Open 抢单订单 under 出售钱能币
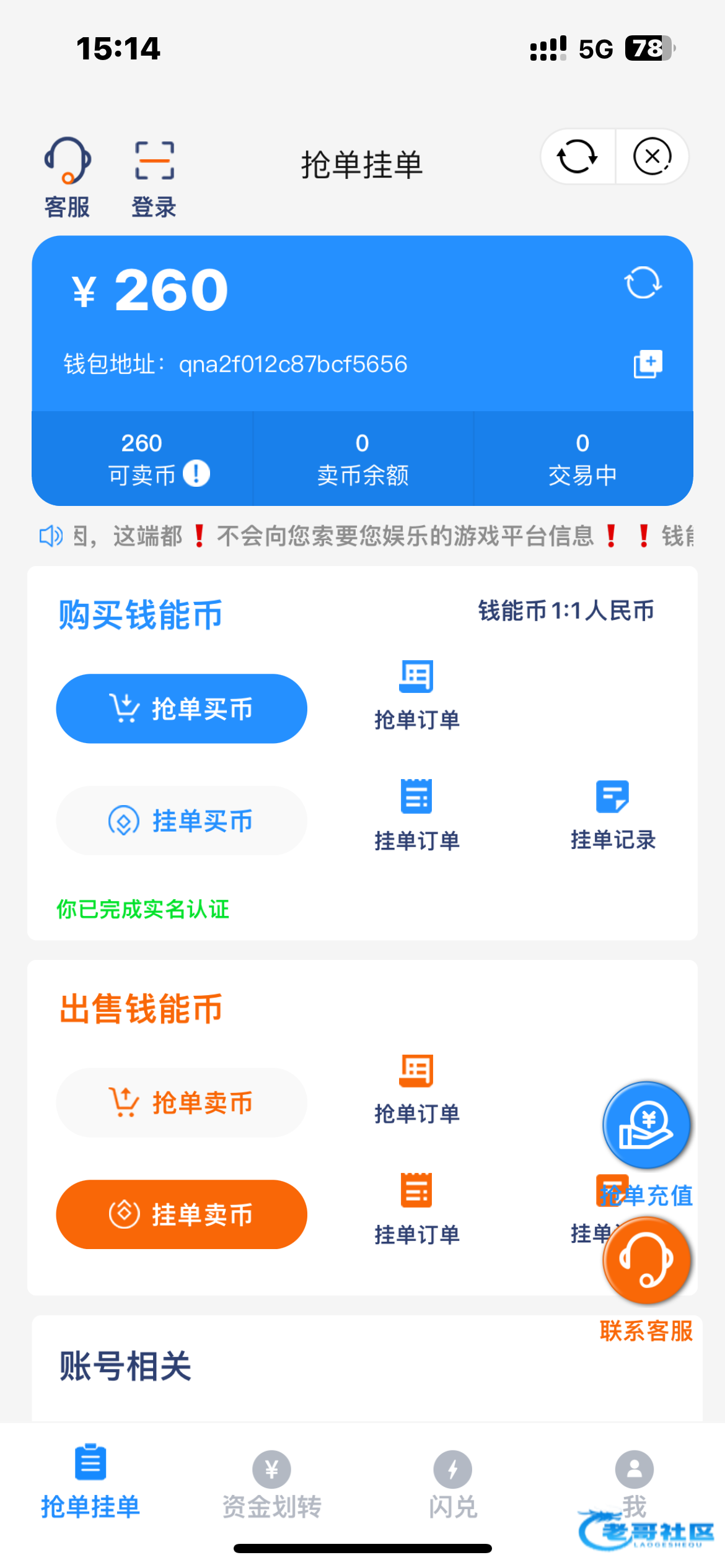 point(416,1089)
